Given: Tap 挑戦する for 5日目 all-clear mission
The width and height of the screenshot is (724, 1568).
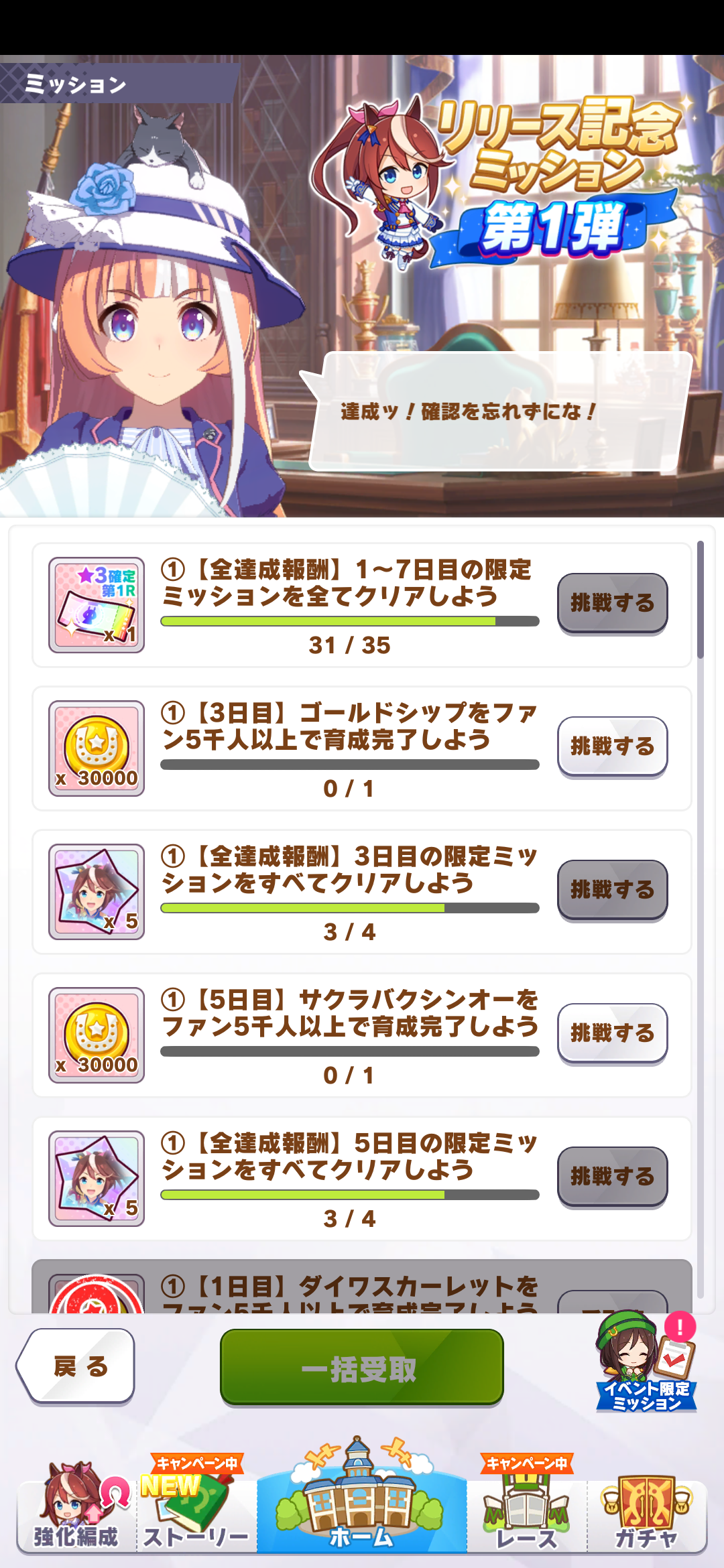Looking at the screenshot, I should coord(612,1177).
